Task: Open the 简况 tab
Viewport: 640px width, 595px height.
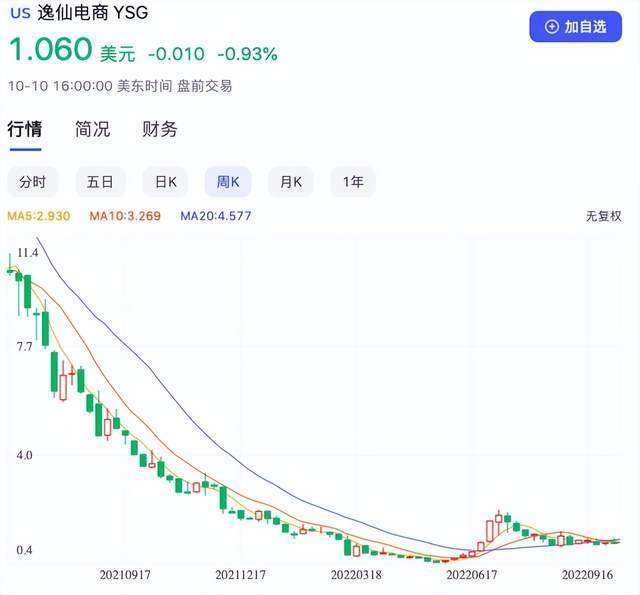Action: [92, 129]
